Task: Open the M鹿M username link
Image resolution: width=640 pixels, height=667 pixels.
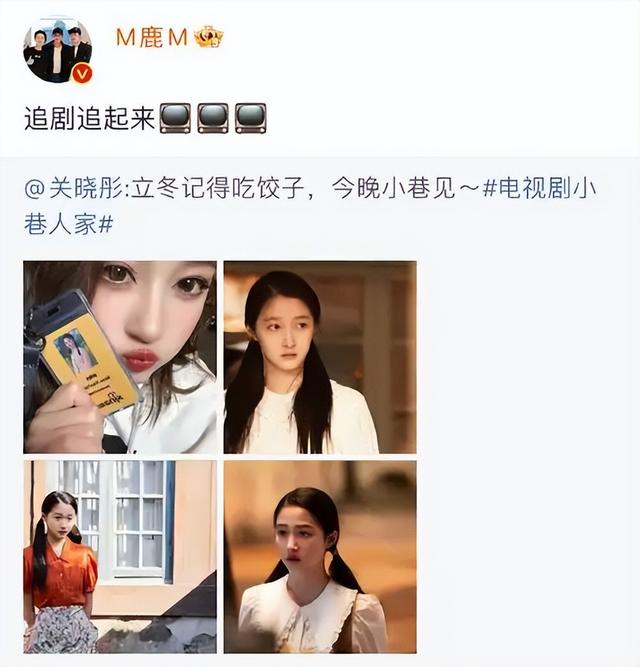Action: pos(152,38)
